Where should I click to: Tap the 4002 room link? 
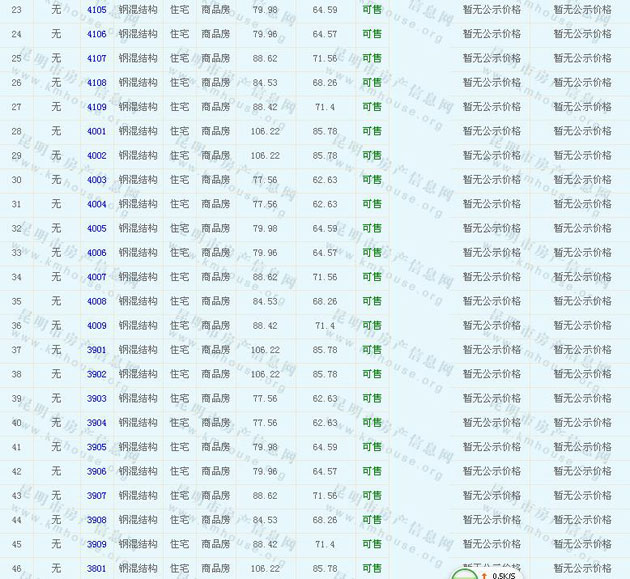[x=97, y=156]
